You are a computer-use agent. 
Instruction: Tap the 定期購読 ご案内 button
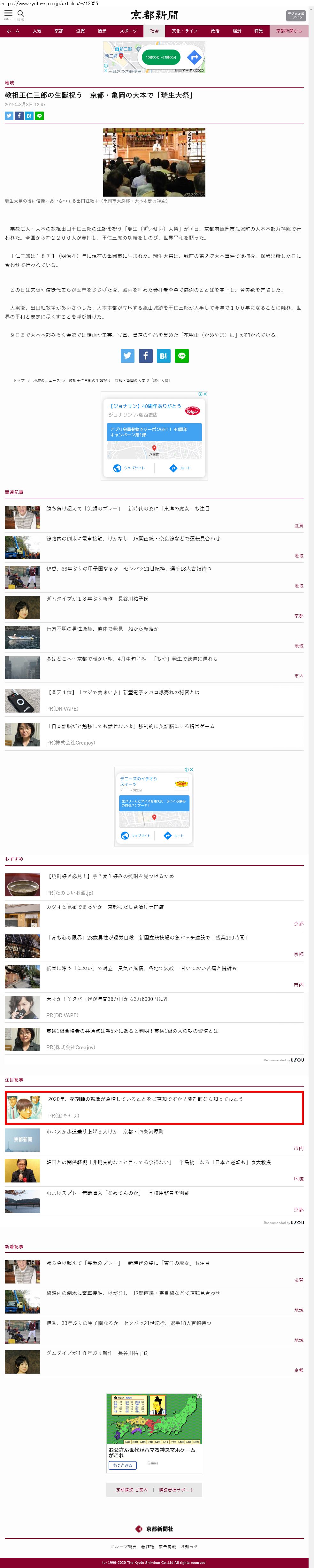[x=131, y=1489]
